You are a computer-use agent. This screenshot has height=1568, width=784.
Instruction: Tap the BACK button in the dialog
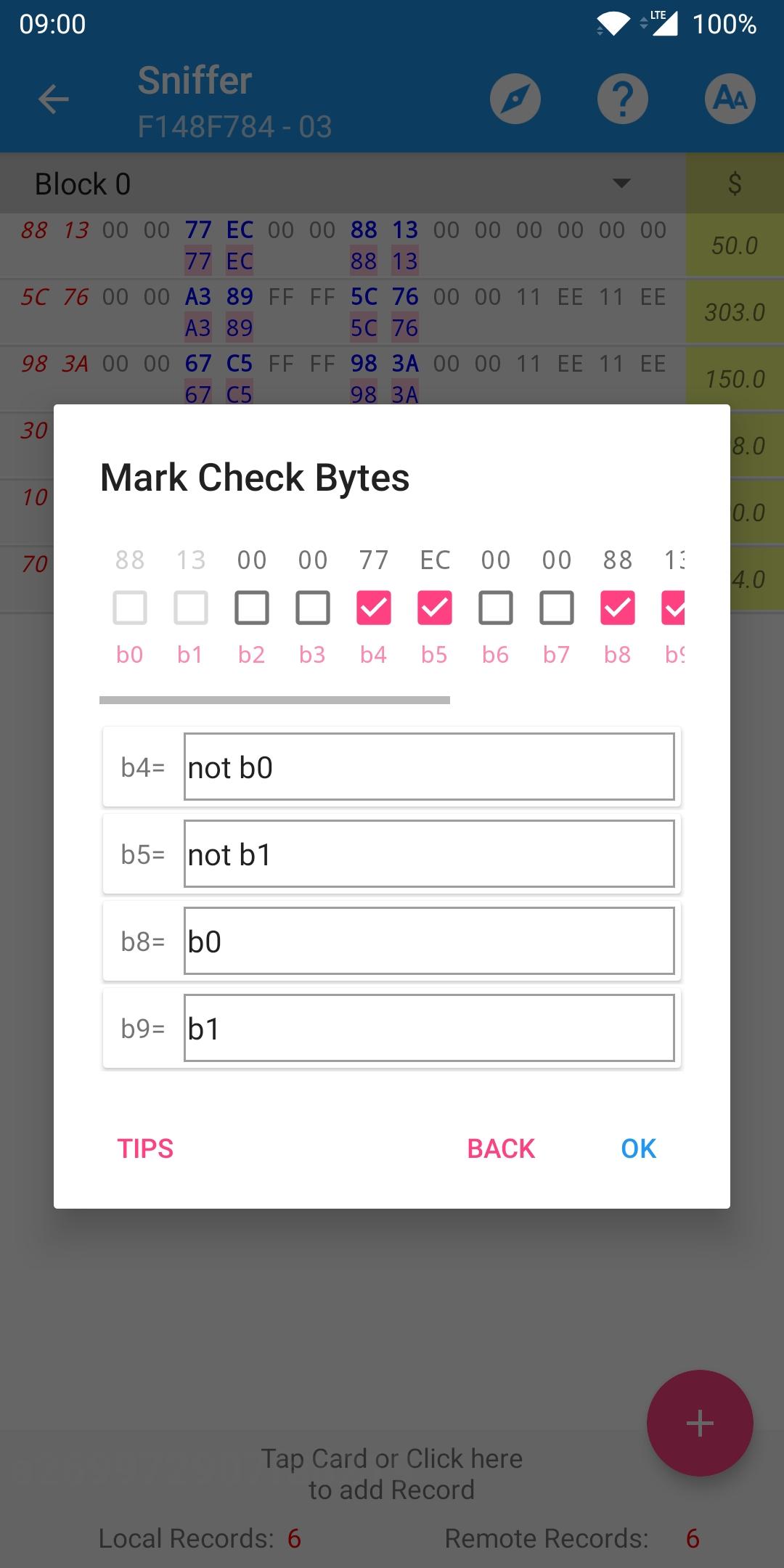point(501,1148)
